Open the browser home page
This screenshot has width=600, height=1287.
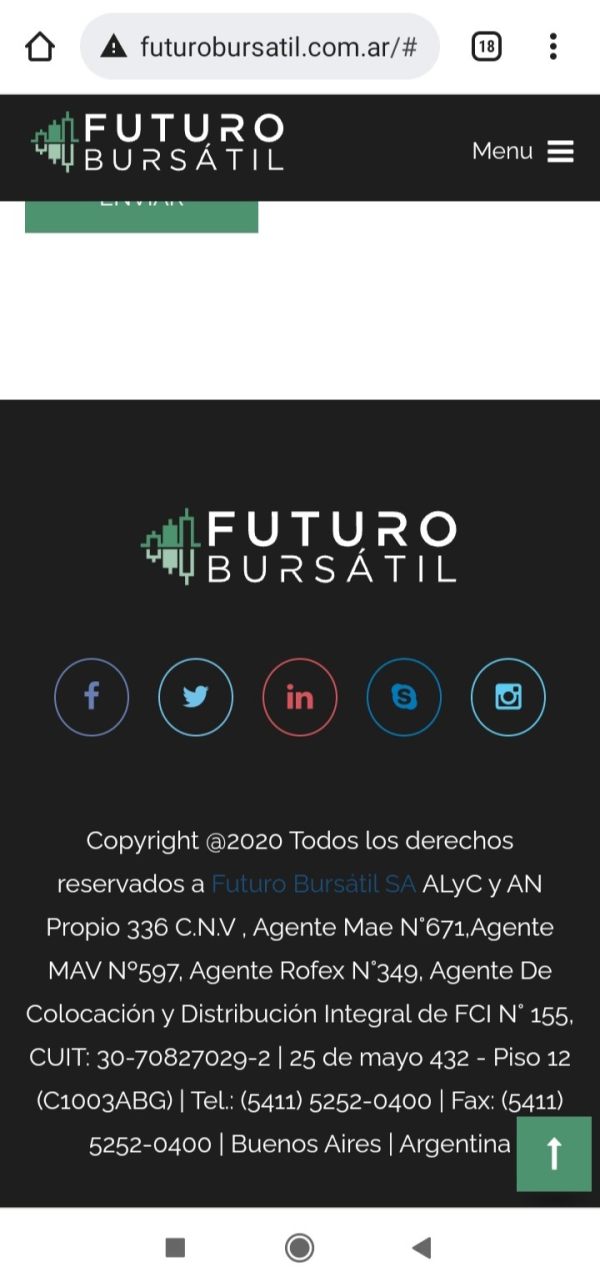(40, 46)
